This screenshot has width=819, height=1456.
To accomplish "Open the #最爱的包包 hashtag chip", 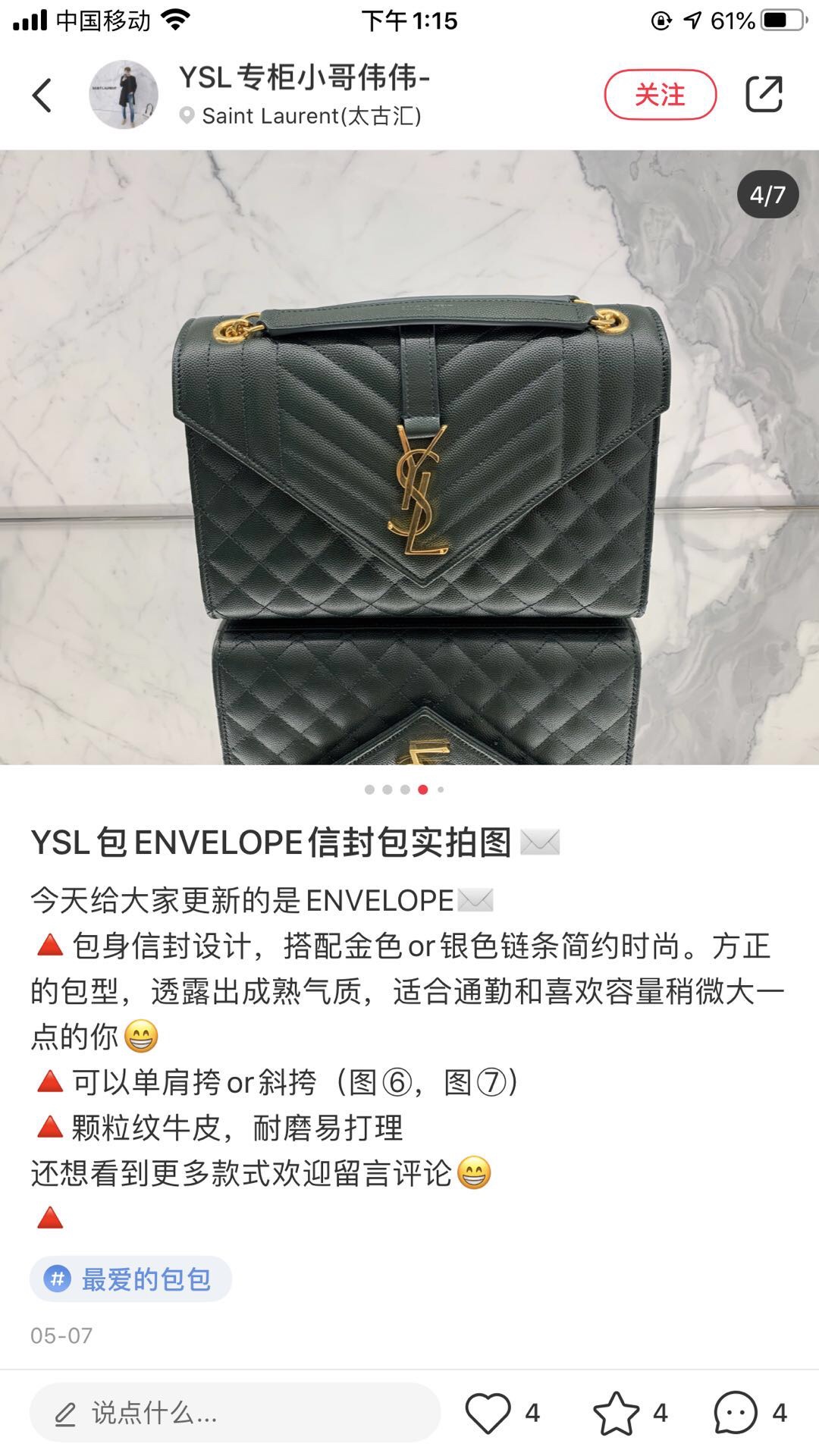I will [x=131, y=1279].
